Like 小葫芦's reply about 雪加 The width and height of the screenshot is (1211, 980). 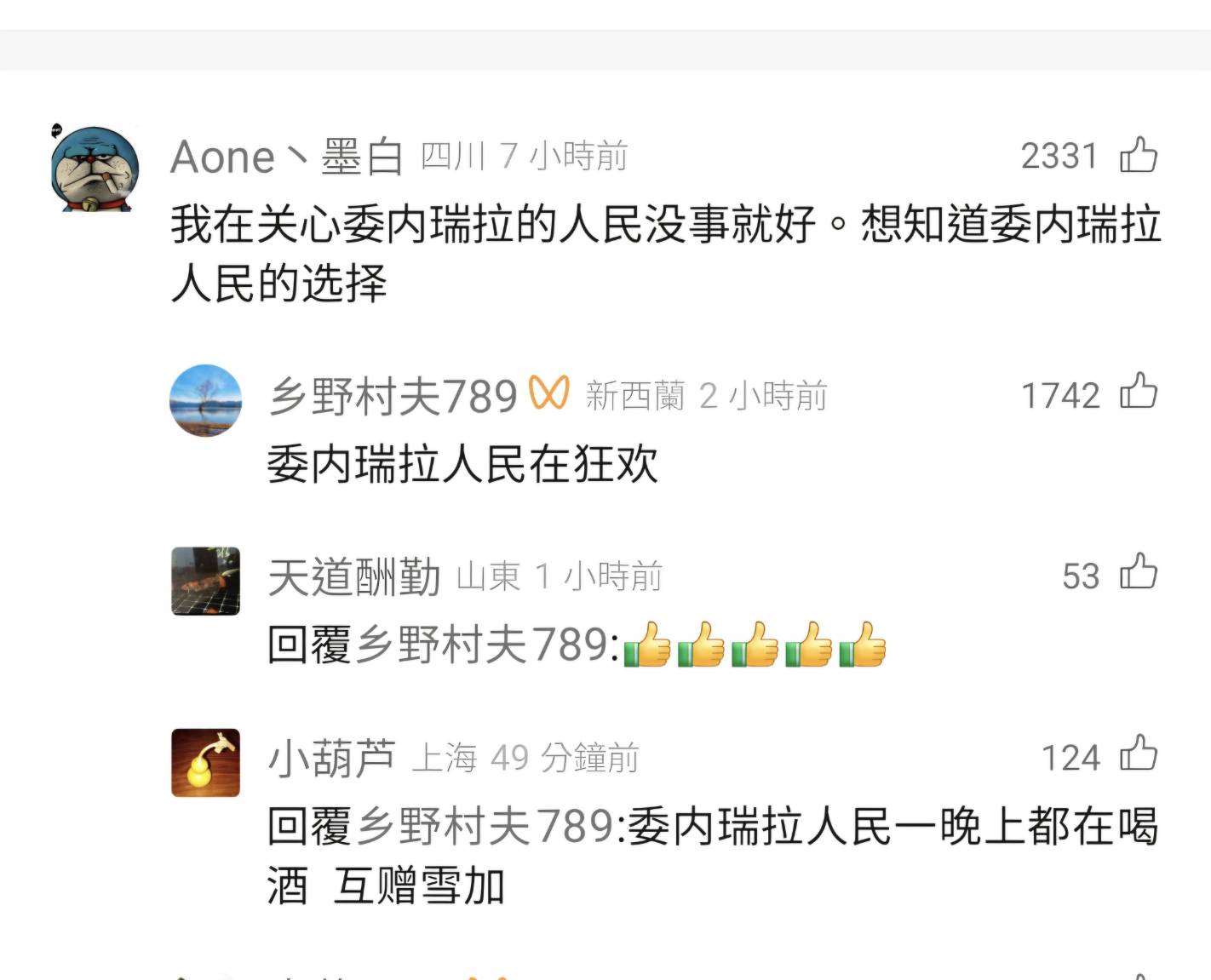(x=1139, y=754)
